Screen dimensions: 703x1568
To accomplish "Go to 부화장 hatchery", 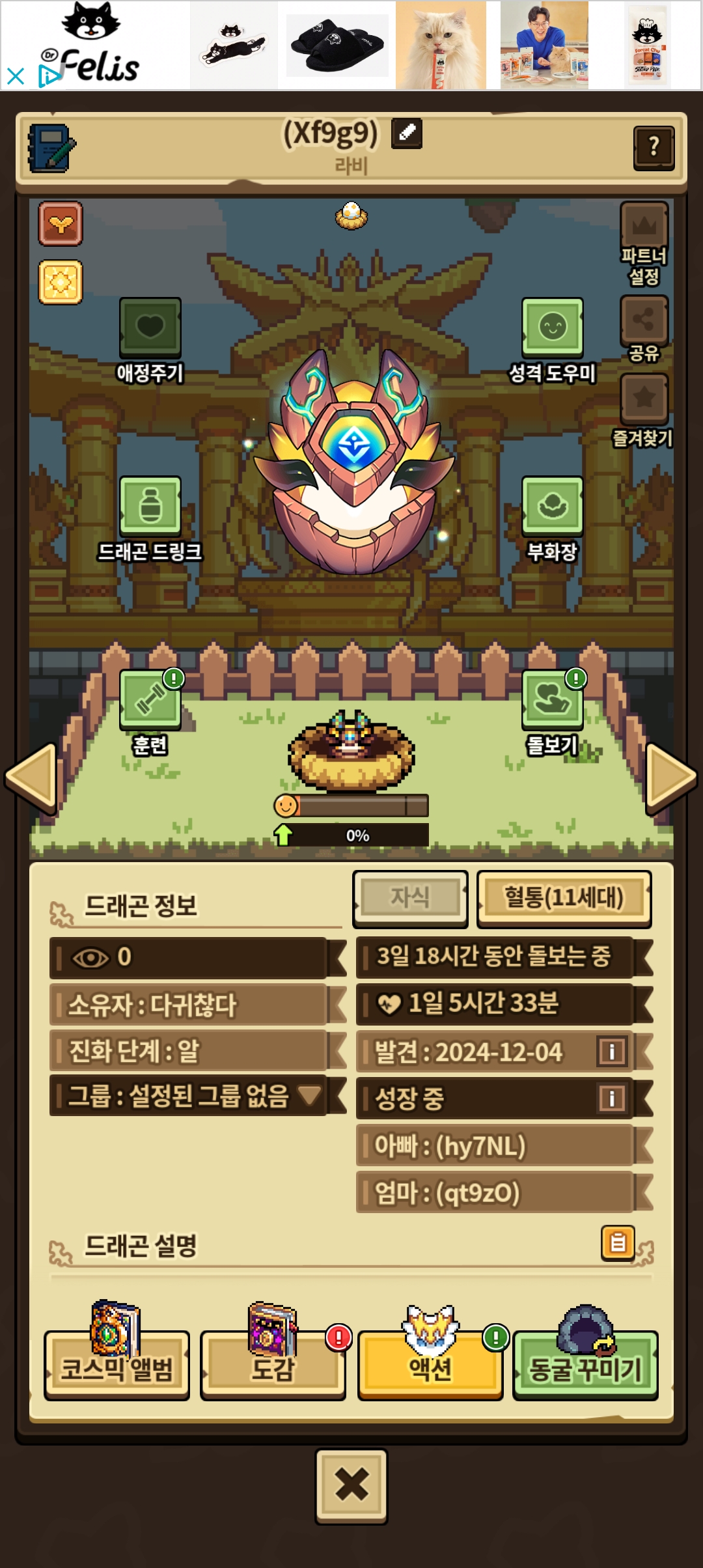I will pyautogui.click(x=552, y=507).
